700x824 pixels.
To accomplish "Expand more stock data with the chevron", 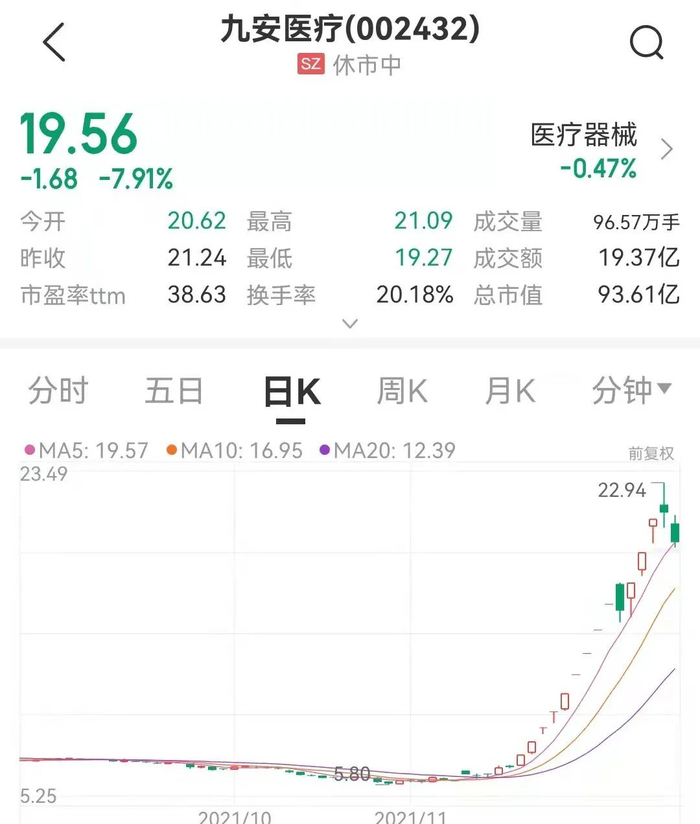I will [x=349, y=324].
